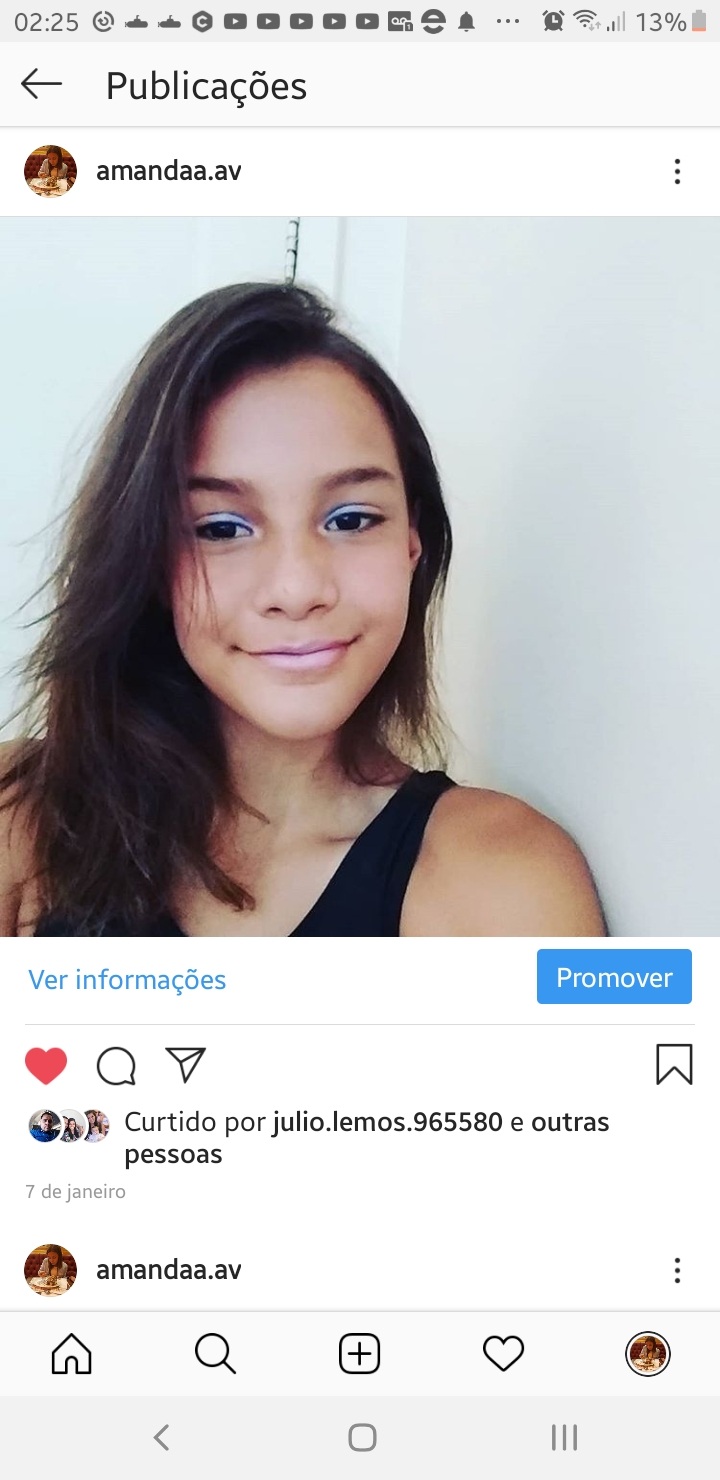Tap the system back button

click(161, 1438)
